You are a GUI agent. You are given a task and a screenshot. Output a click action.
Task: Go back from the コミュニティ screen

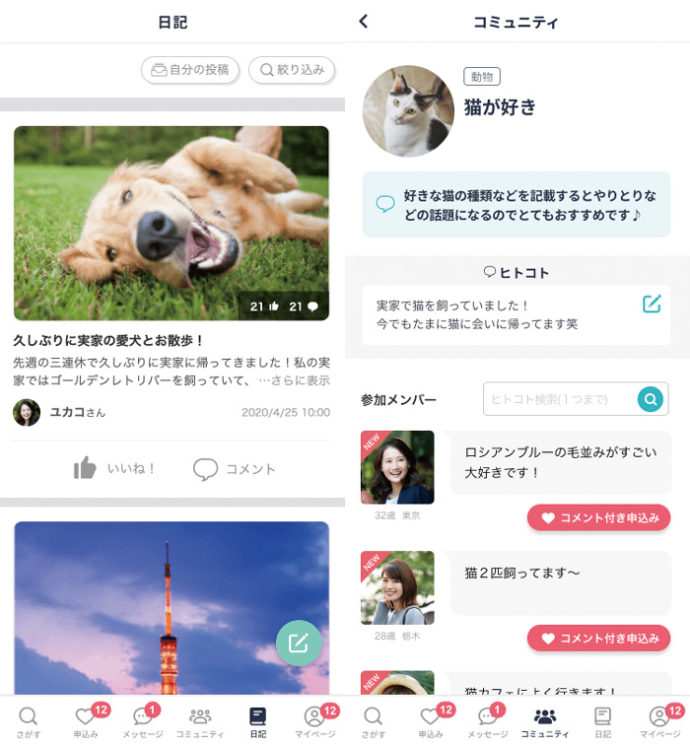(363, 21)
